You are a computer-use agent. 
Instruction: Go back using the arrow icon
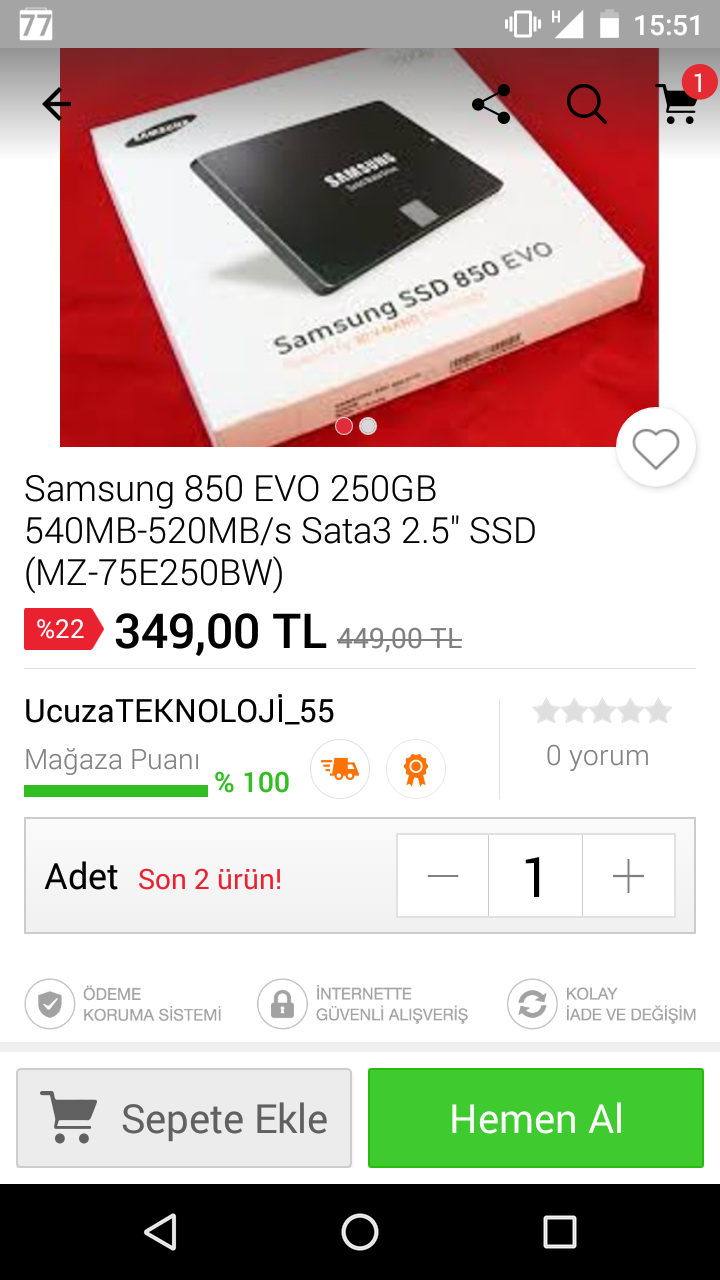(56, 104)
